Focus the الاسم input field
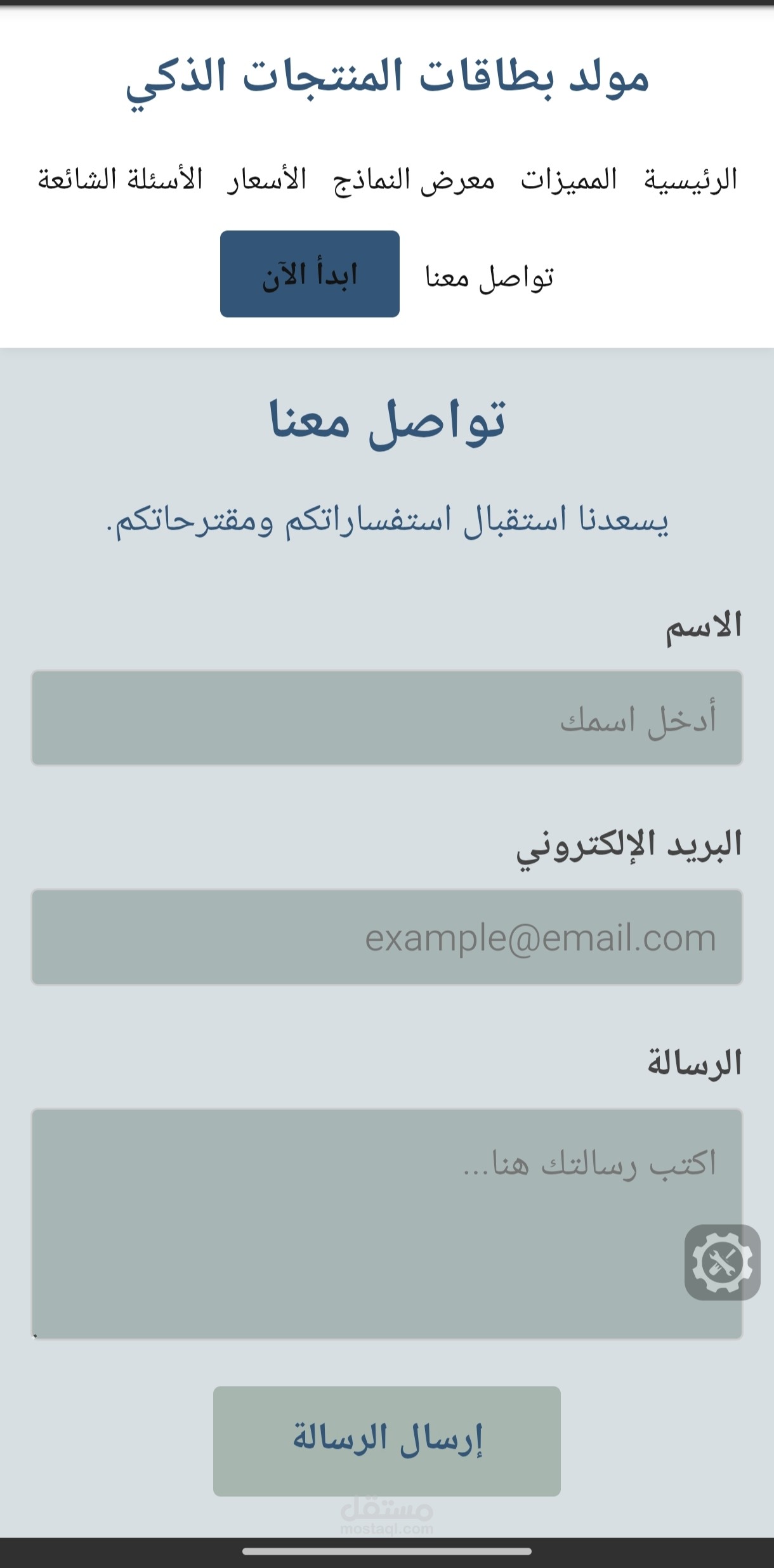 pos(387,718)
